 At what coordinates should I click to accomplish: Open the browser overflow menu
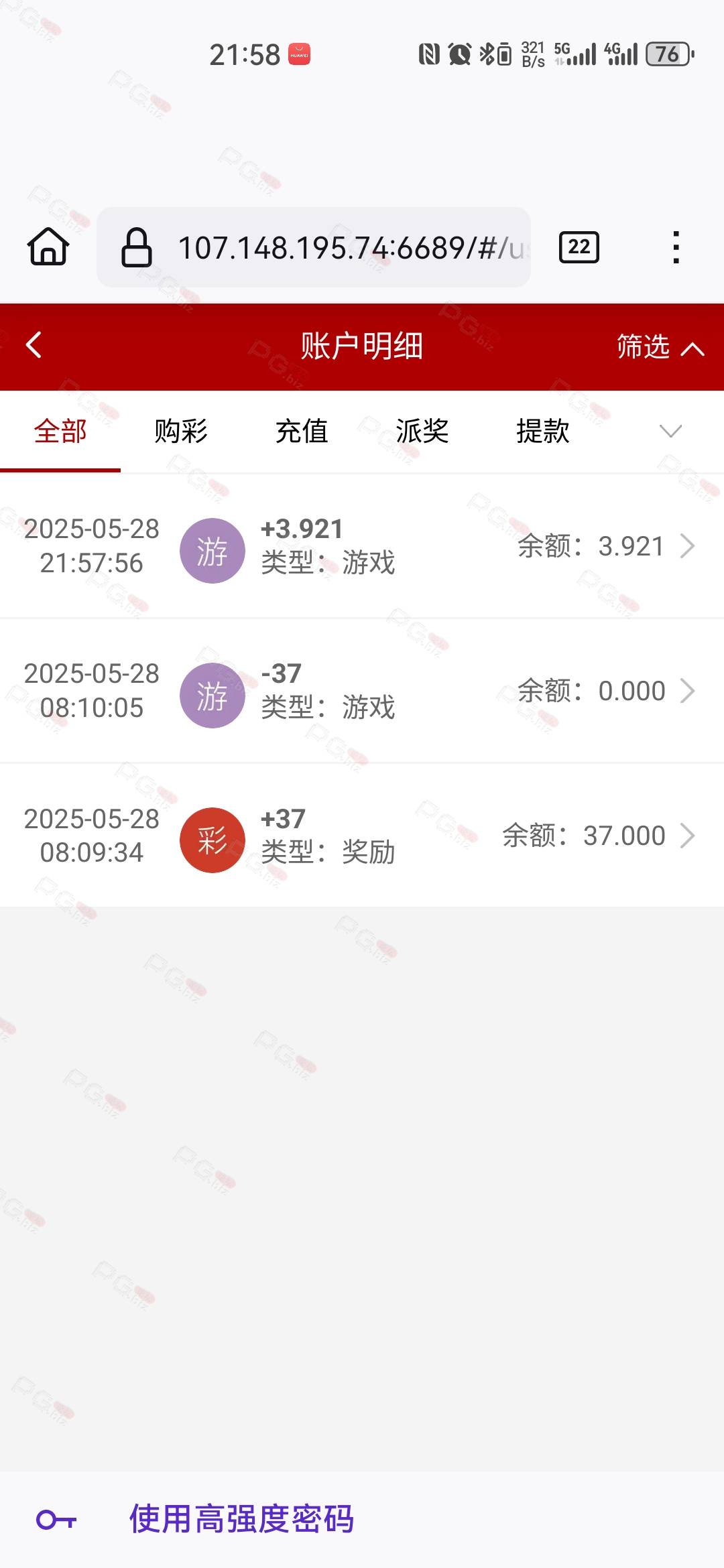pos(676,247)
